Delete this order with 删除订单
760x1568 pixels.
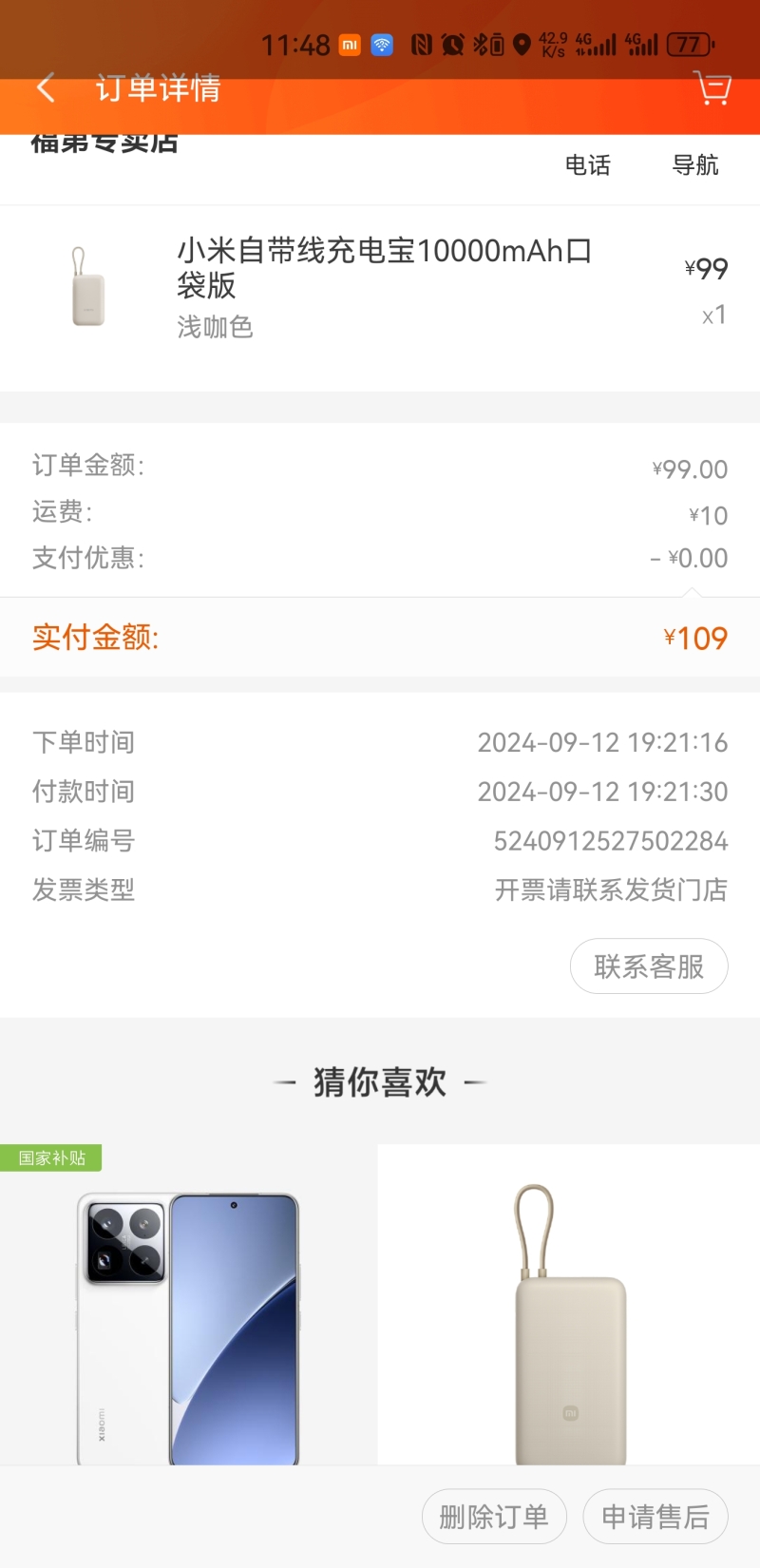[494, 1517]
